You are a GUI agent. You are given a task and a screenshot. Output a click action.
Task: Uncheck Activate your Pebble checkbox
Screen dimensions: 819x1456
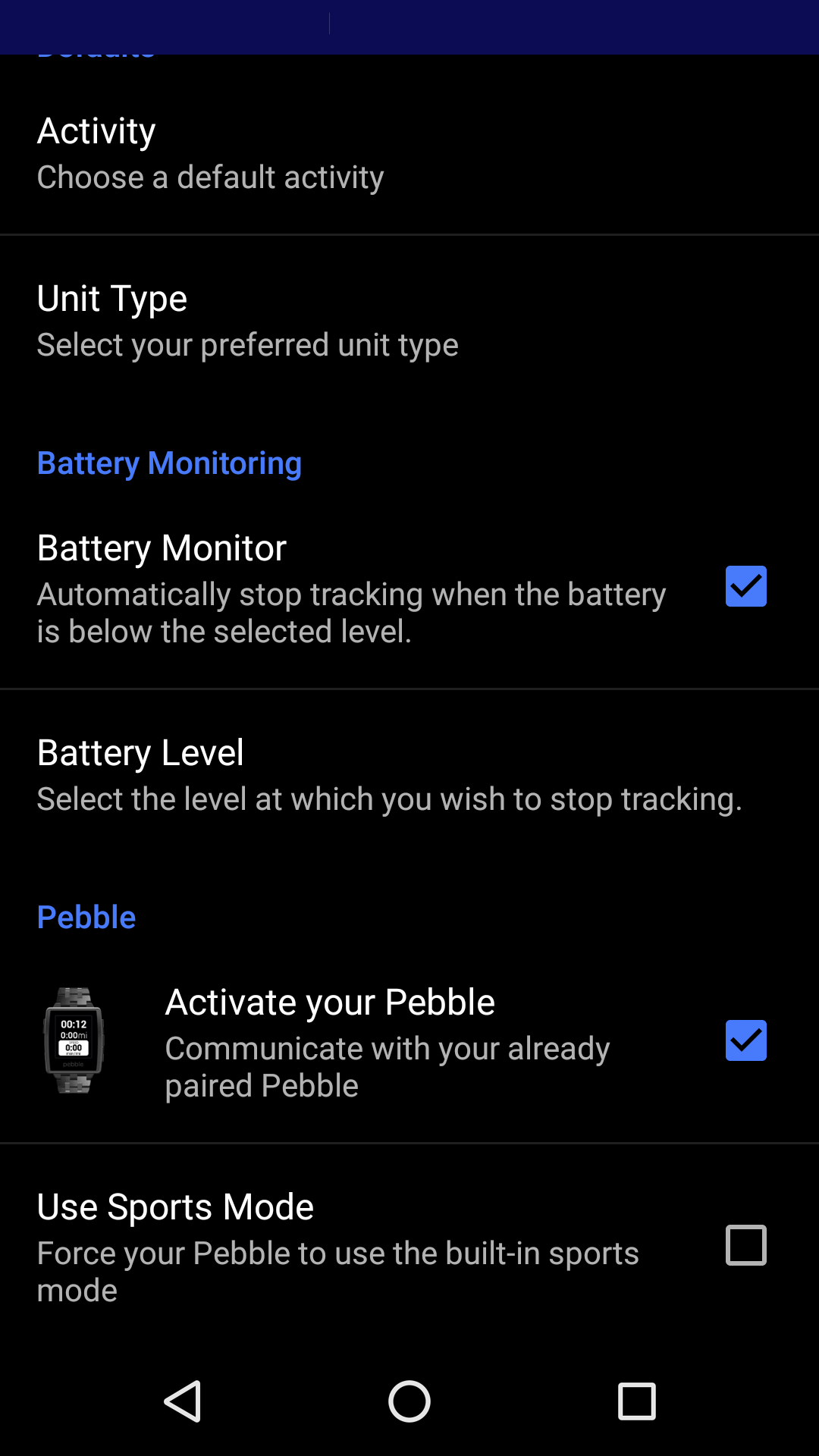click(745, 1040)
